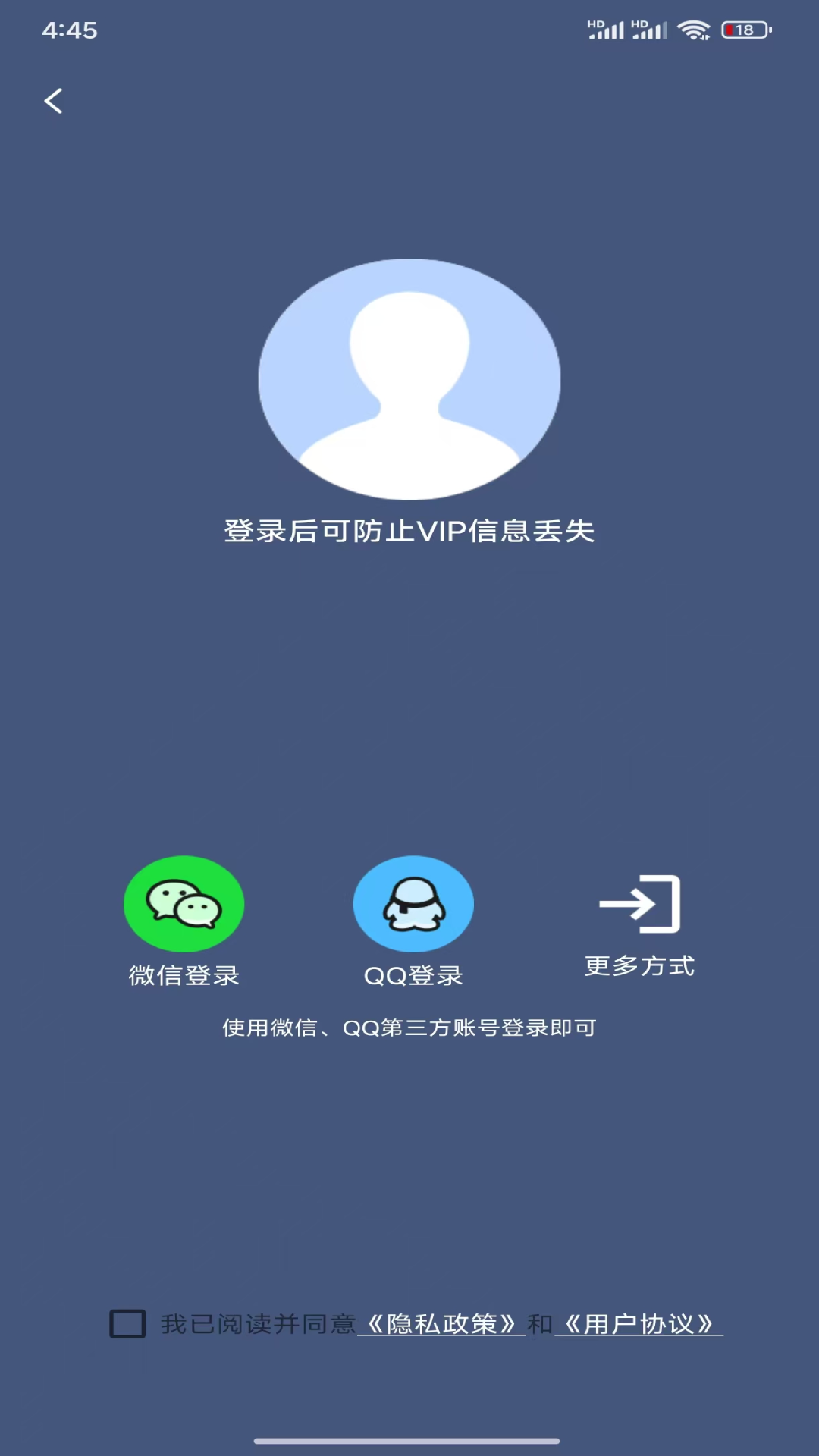Viewport: 819px width, 1456px height.
Task: Tap the back arrow at top left
Action: (54, 100)
